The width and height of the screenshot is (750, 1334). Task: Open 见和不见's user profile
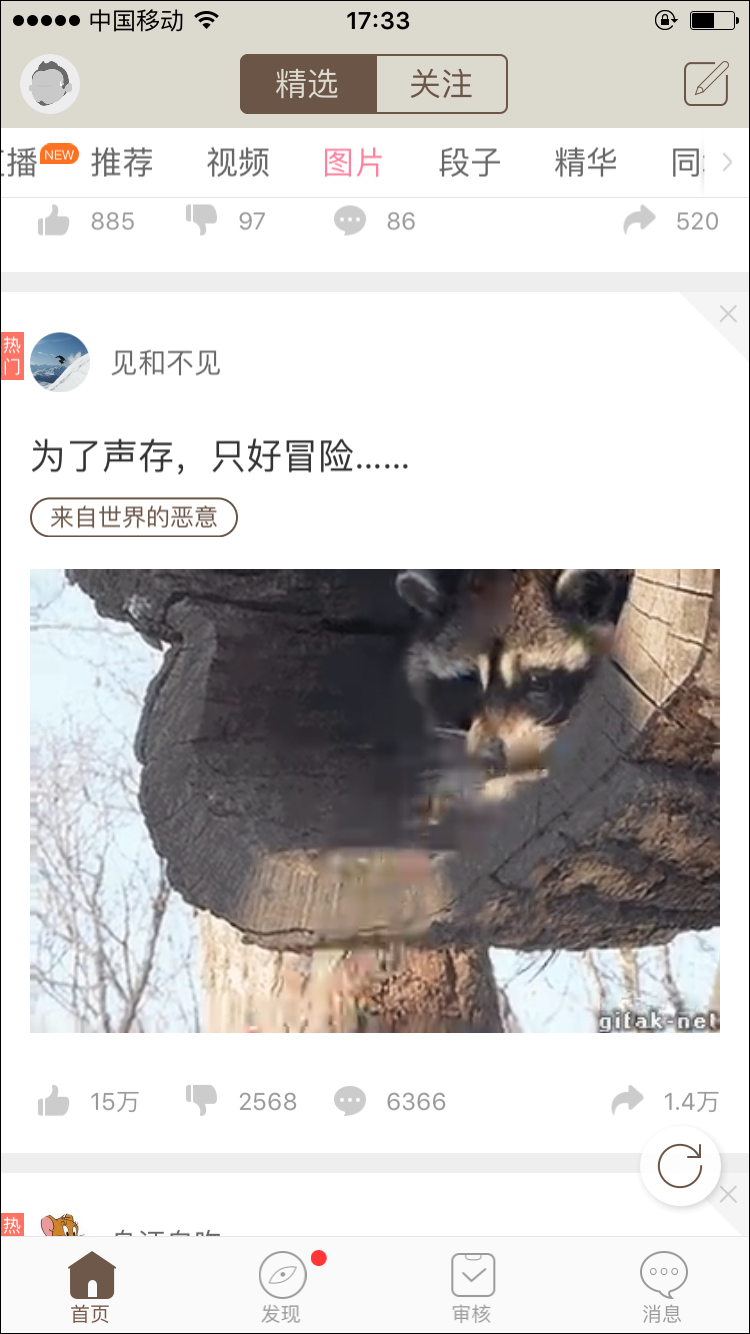click(x=60, y=362)
